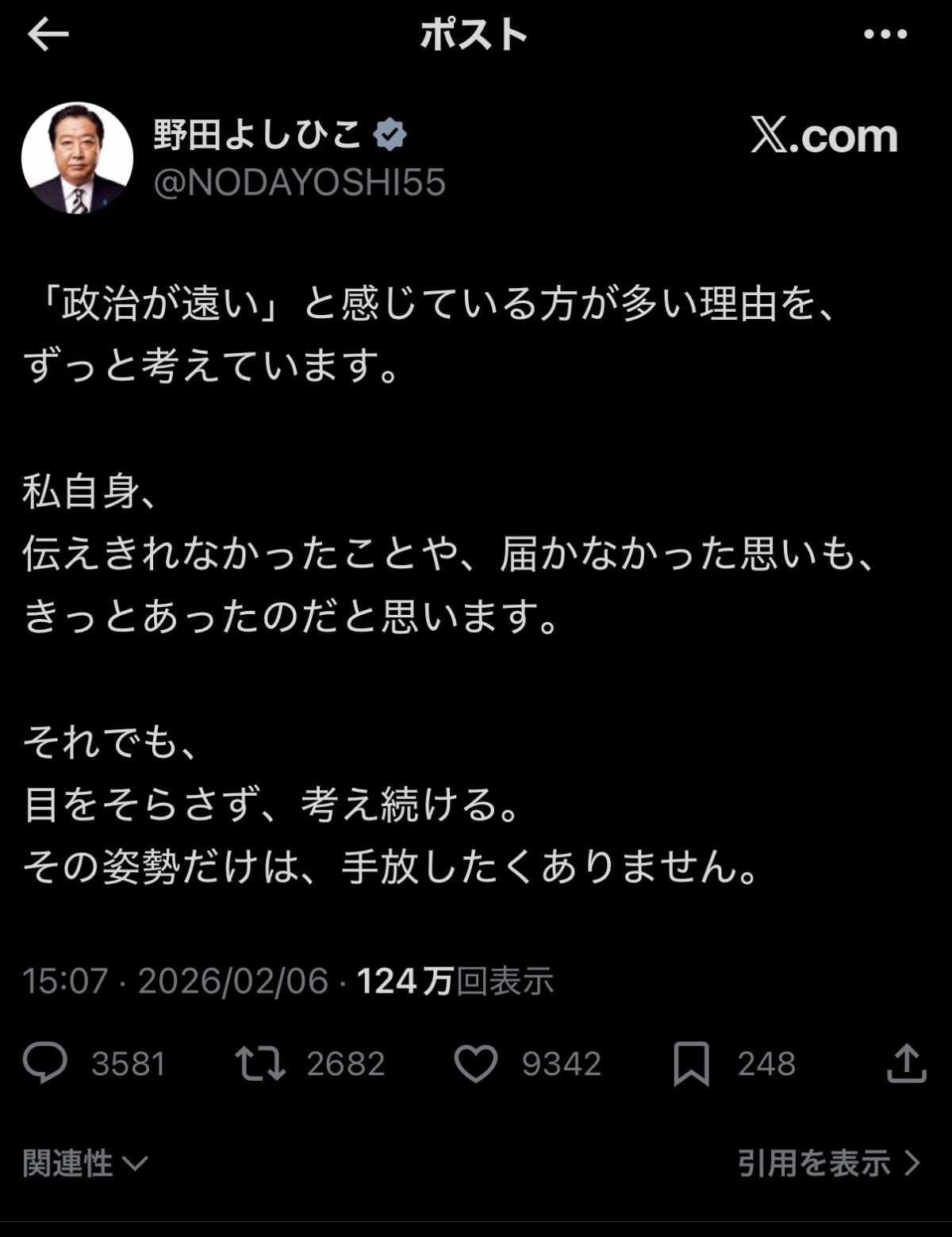Open the three-dot overflow menu
This screenshot has width=952, height=1237.
tap(885, 34)
